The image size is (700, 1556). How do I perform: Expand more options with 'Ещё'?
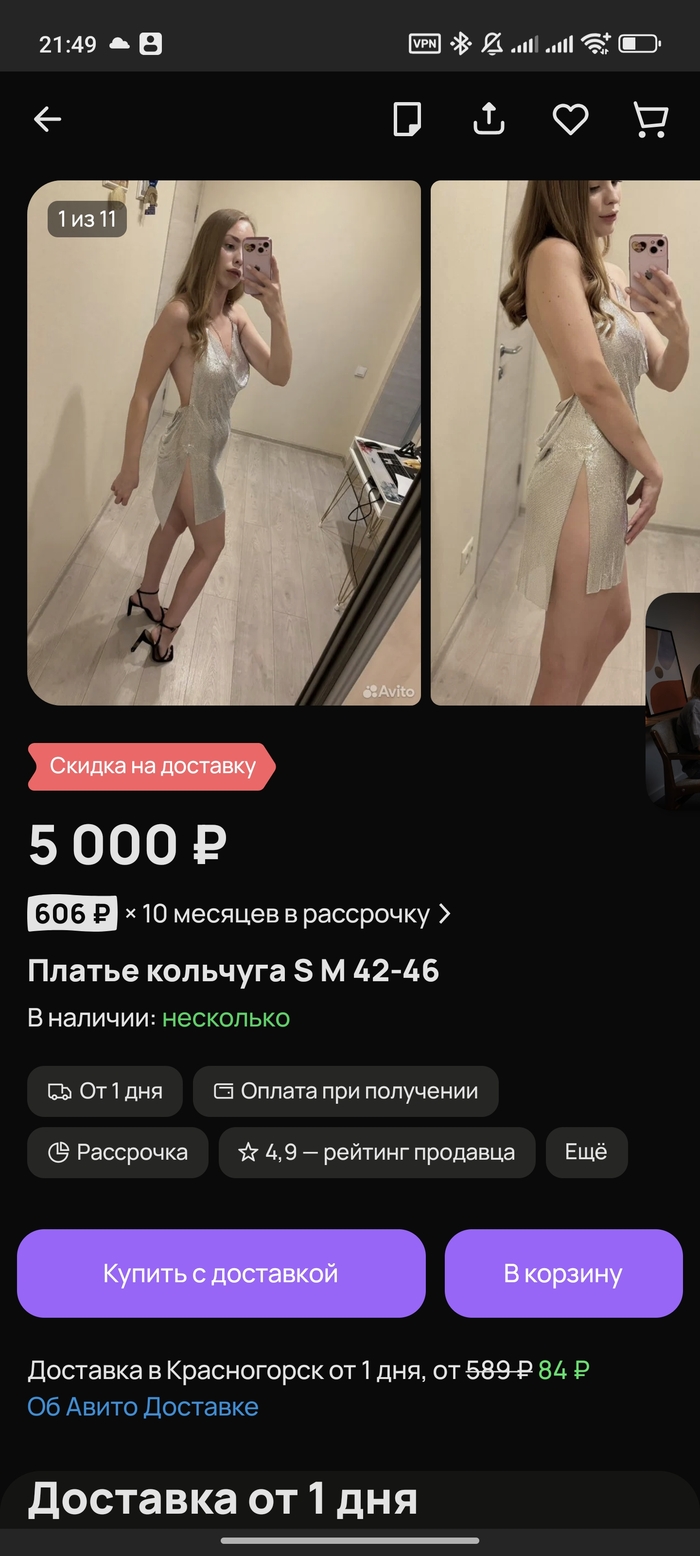point(586,1152)
